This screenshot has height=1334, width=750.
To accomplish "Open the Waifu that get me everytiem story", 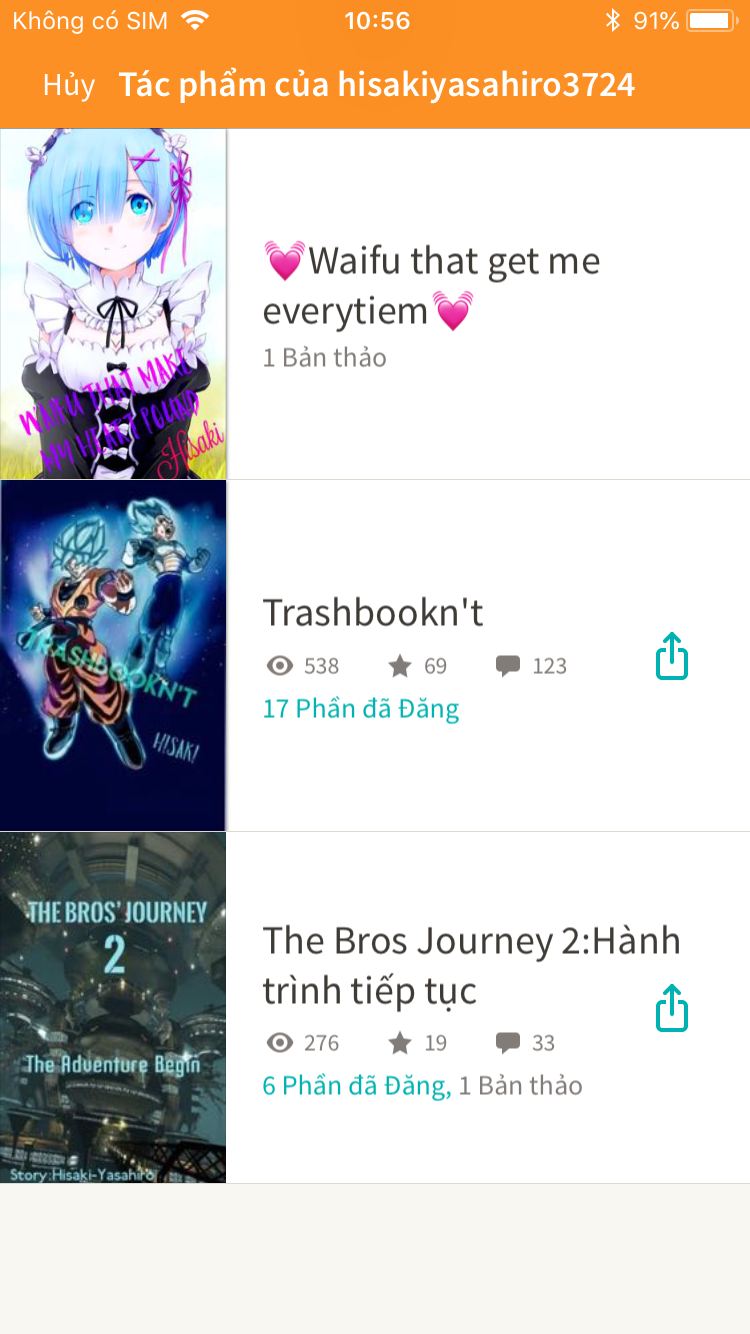I will coord(375,304).
